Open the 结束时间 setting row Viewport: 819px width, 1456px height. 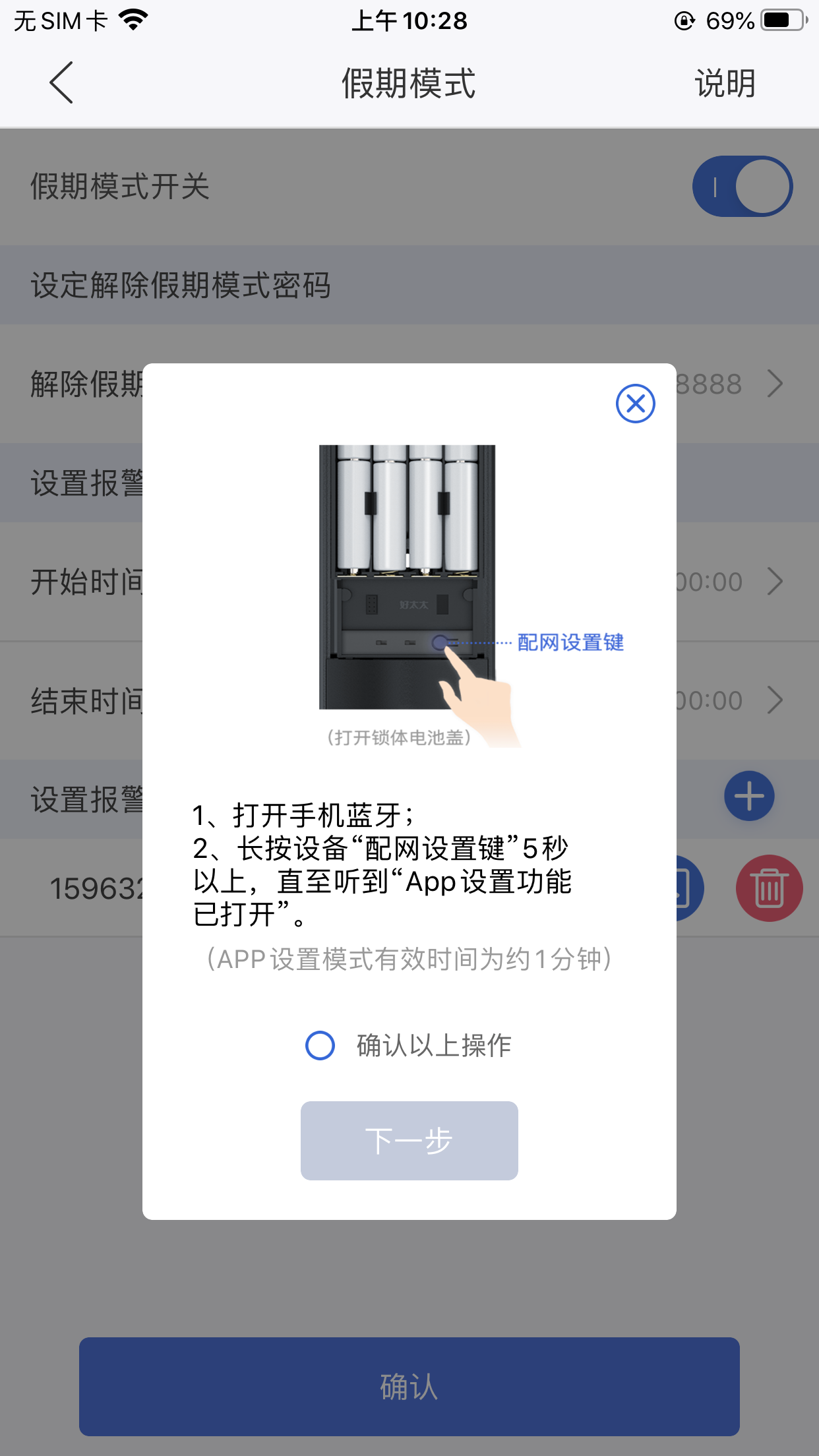coord(409,700)
